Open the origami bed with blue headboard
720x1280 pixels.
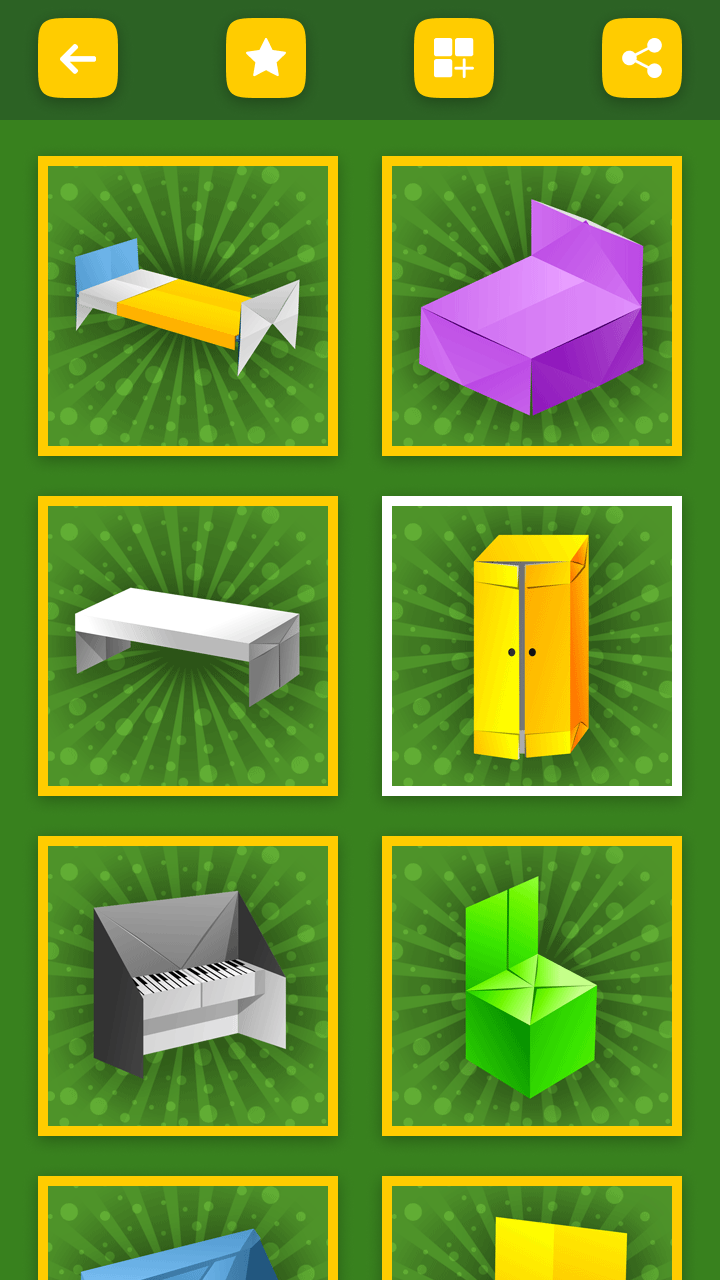[188, 306]
